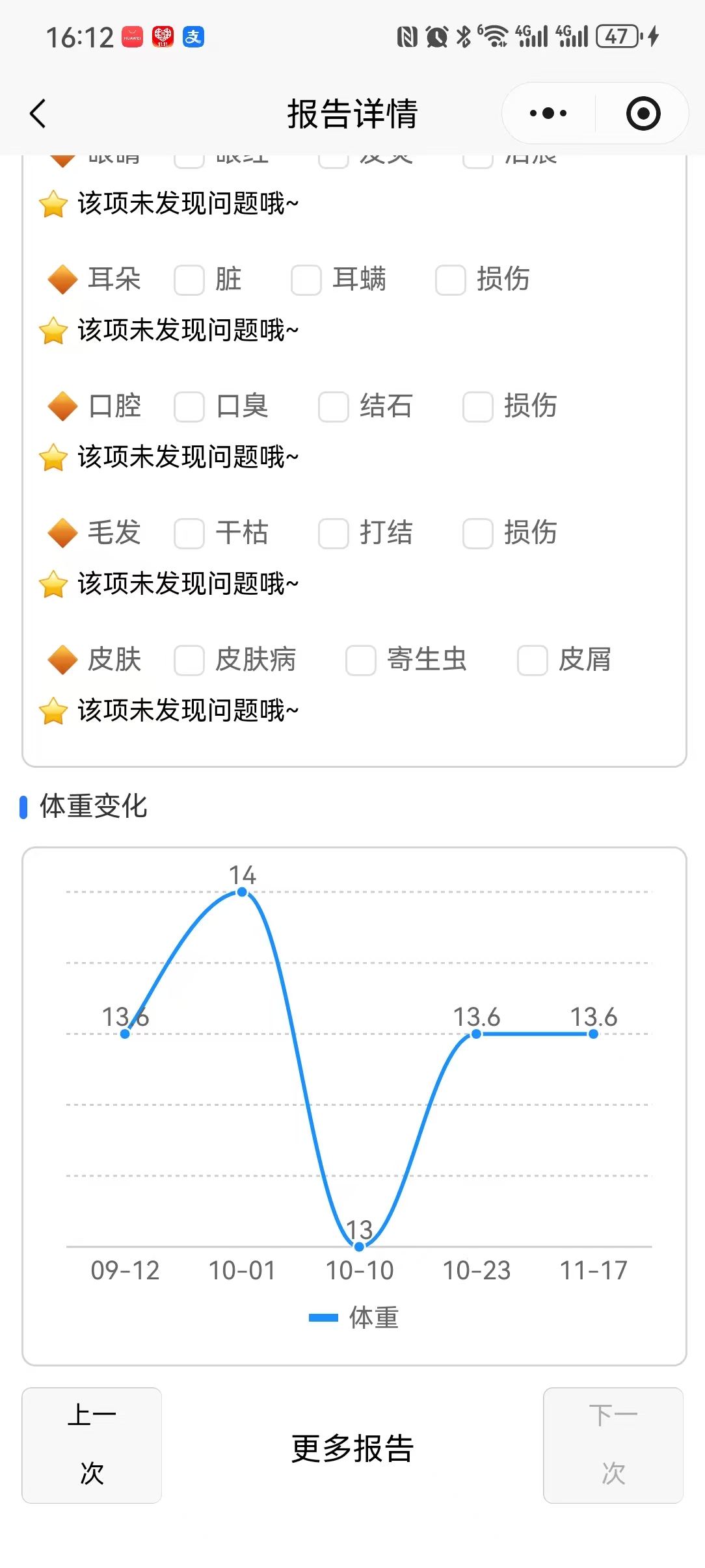Go back from the 报告详情 page
The height and width of the screenshot is (1568, 705).
click(x=39, y=114)
